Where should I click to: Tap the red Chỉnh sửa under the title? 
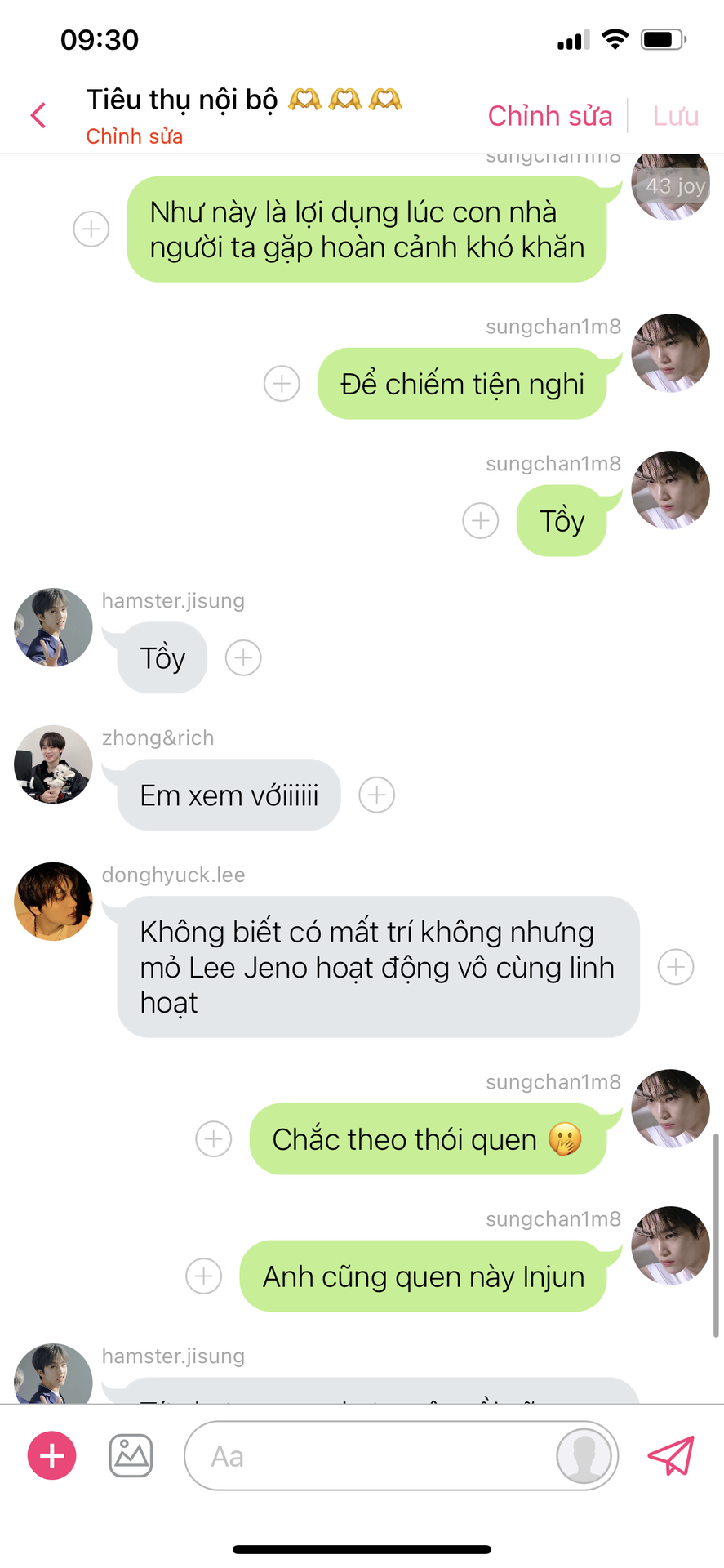point(134,136)
